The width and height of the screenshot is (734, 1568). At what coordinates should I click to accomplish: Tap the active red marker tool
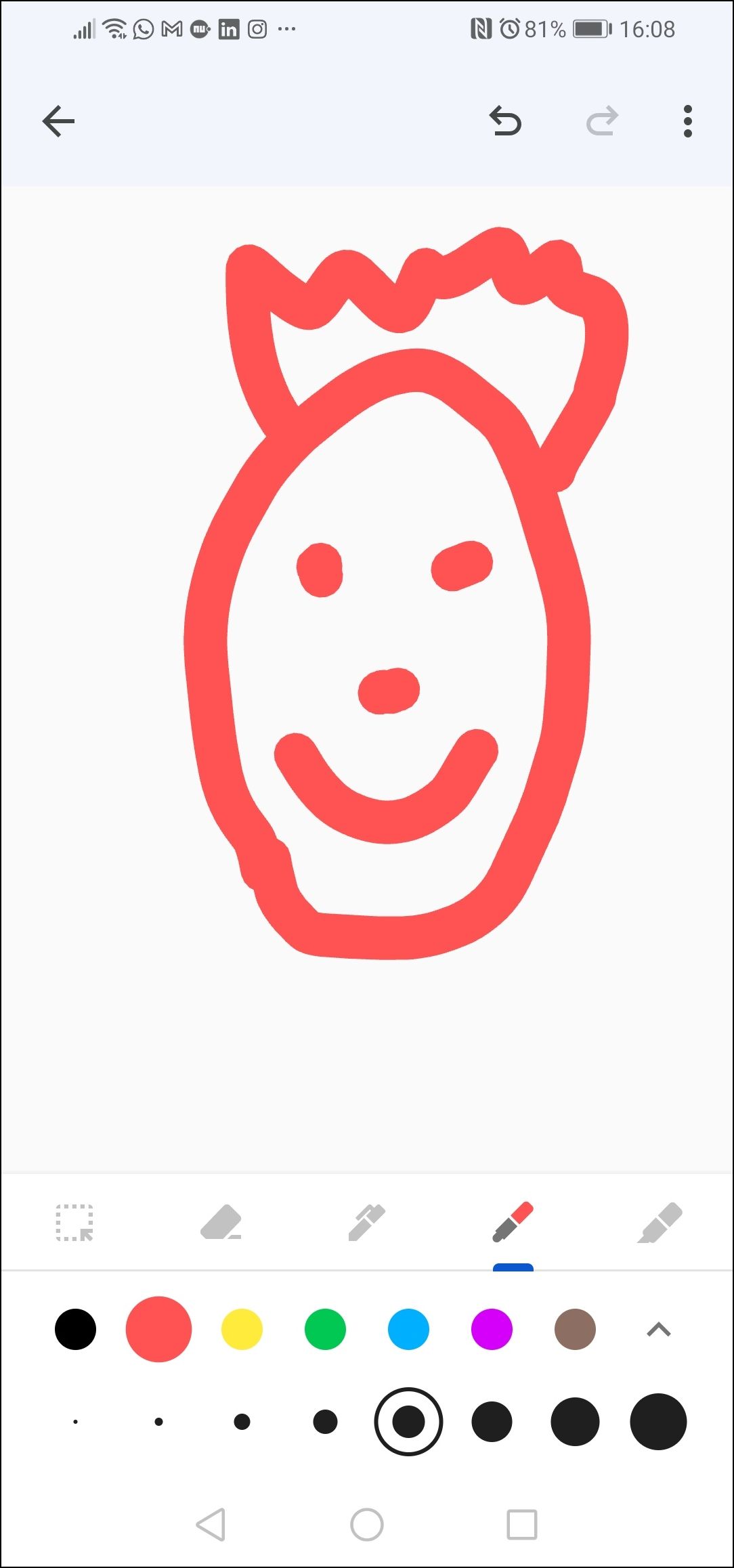(513, 1223)
